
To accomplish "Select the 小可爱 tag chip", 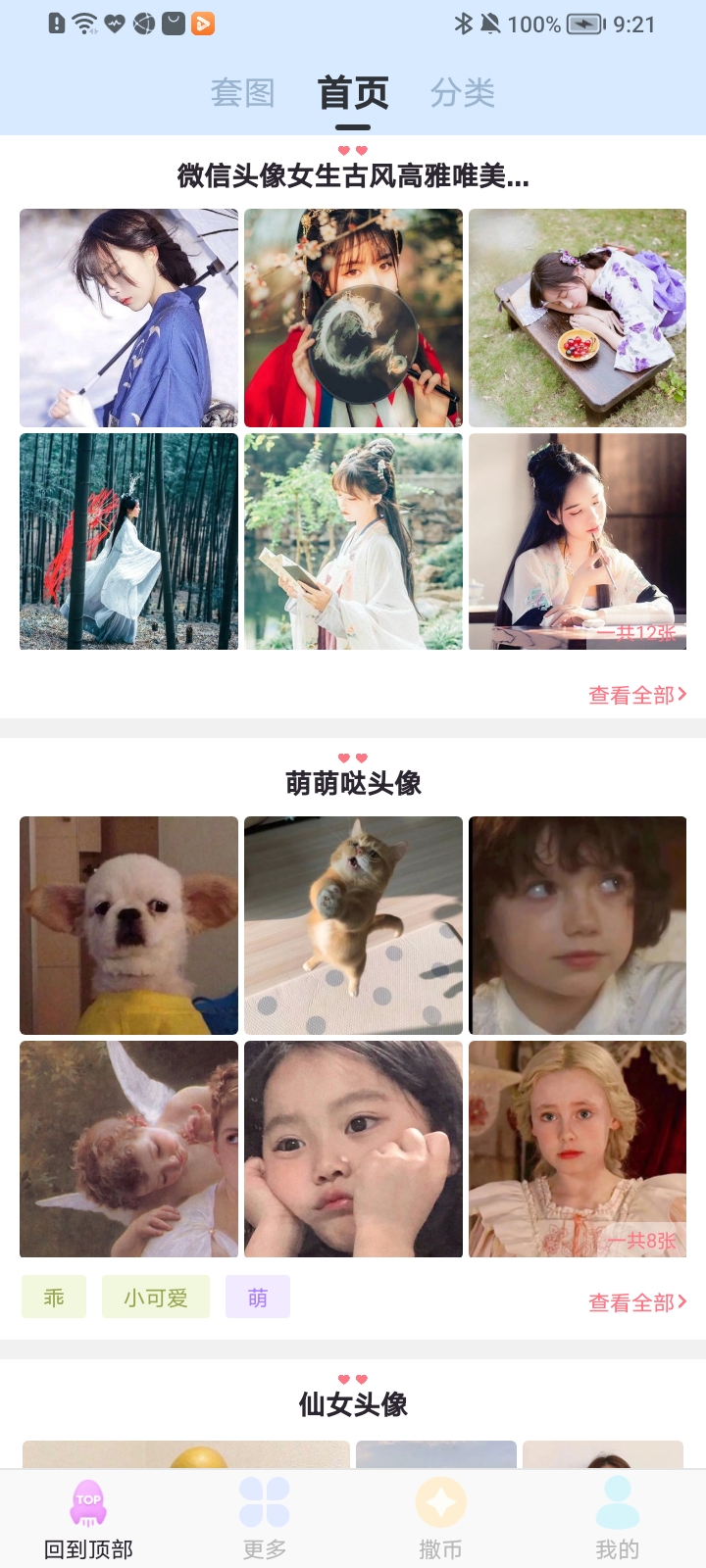I will pos(155,1298).
